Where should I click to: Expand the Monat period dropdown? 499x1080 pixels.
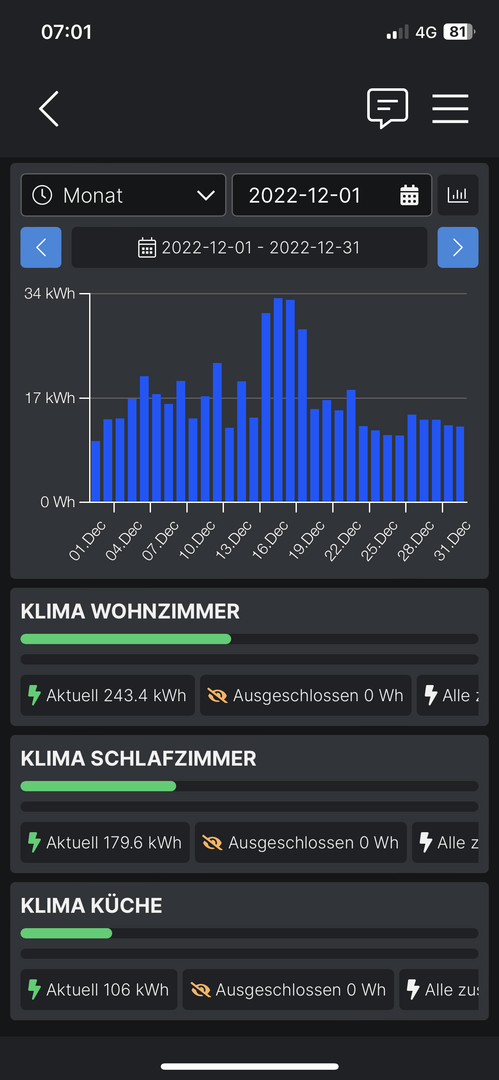(x=123, y=195)
